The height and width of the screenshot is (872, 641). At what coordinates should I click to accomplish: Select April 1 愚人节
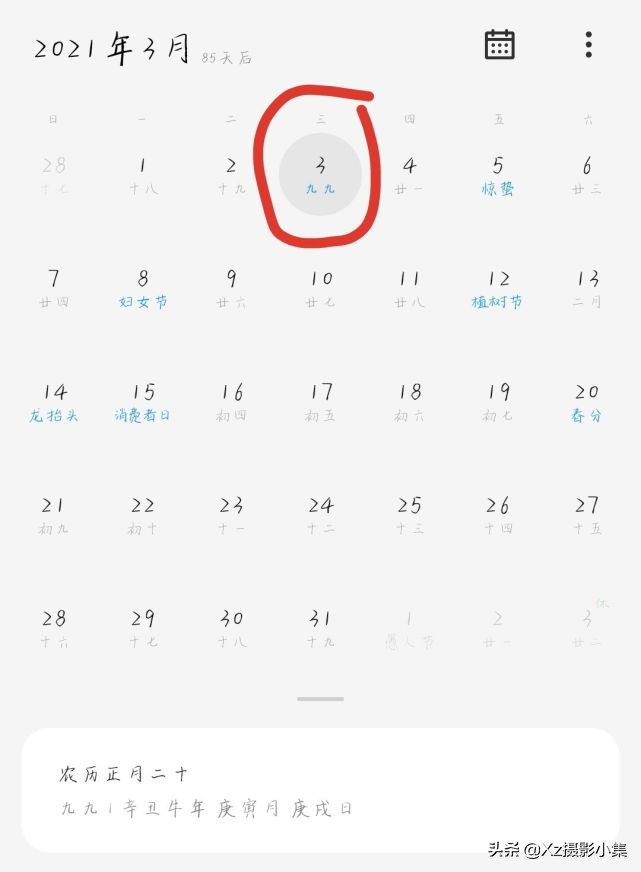(409, 627)
